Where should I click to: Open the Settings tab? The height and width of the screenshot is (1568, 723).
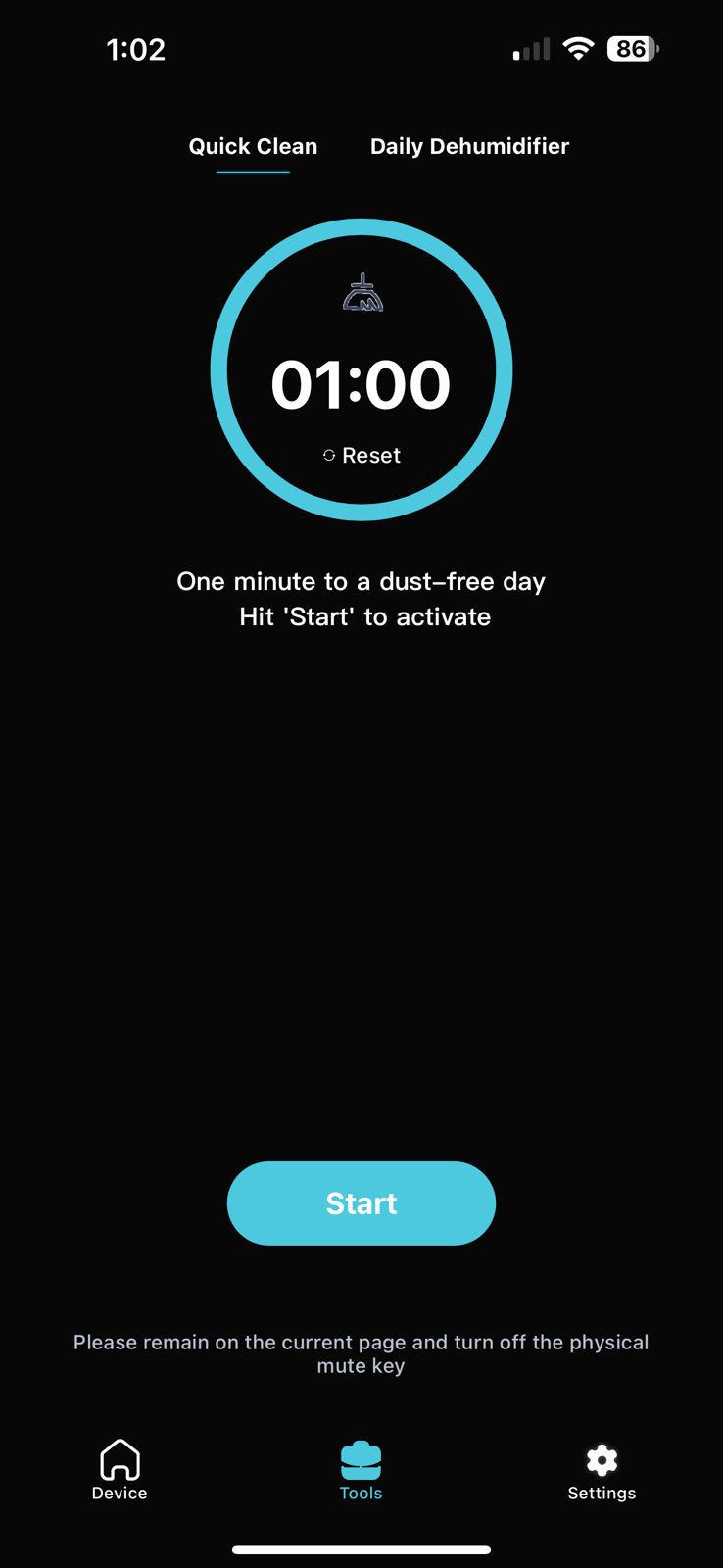pyautogui.click(x=602, y=1470)
